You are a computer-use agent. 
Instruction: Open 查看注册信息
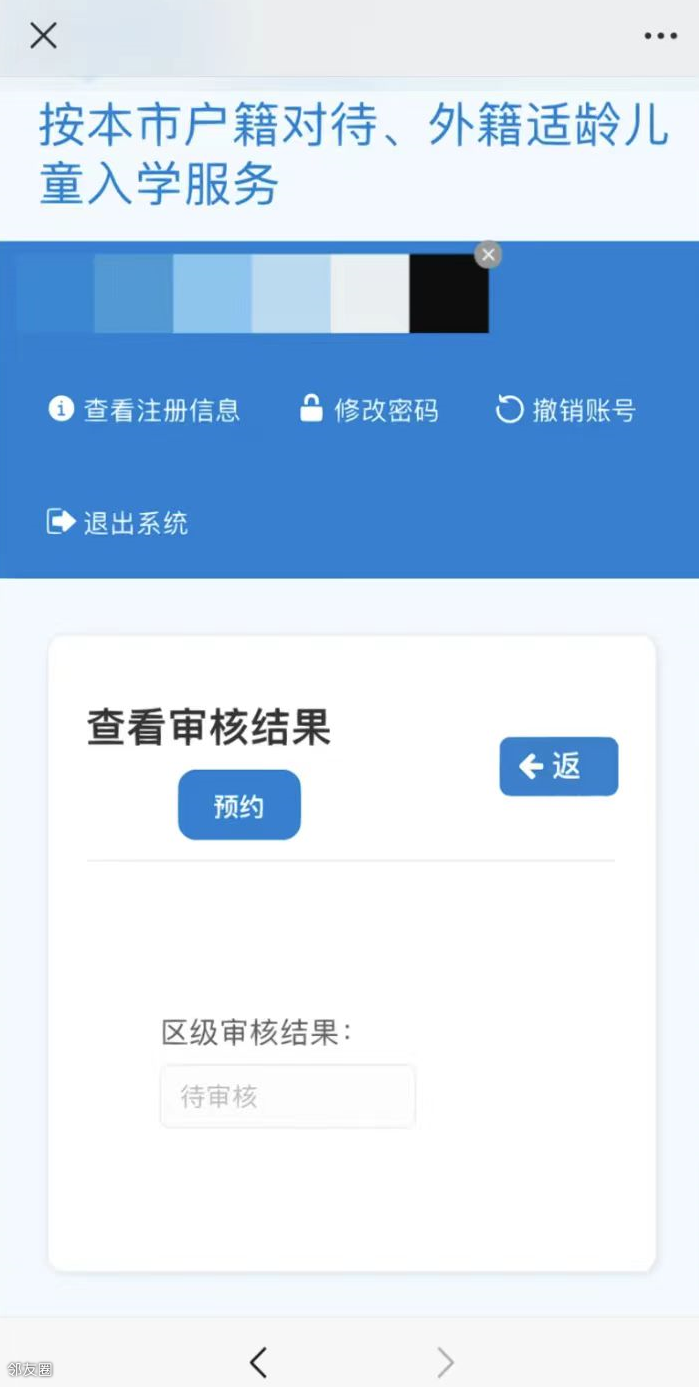coord(145,410)
